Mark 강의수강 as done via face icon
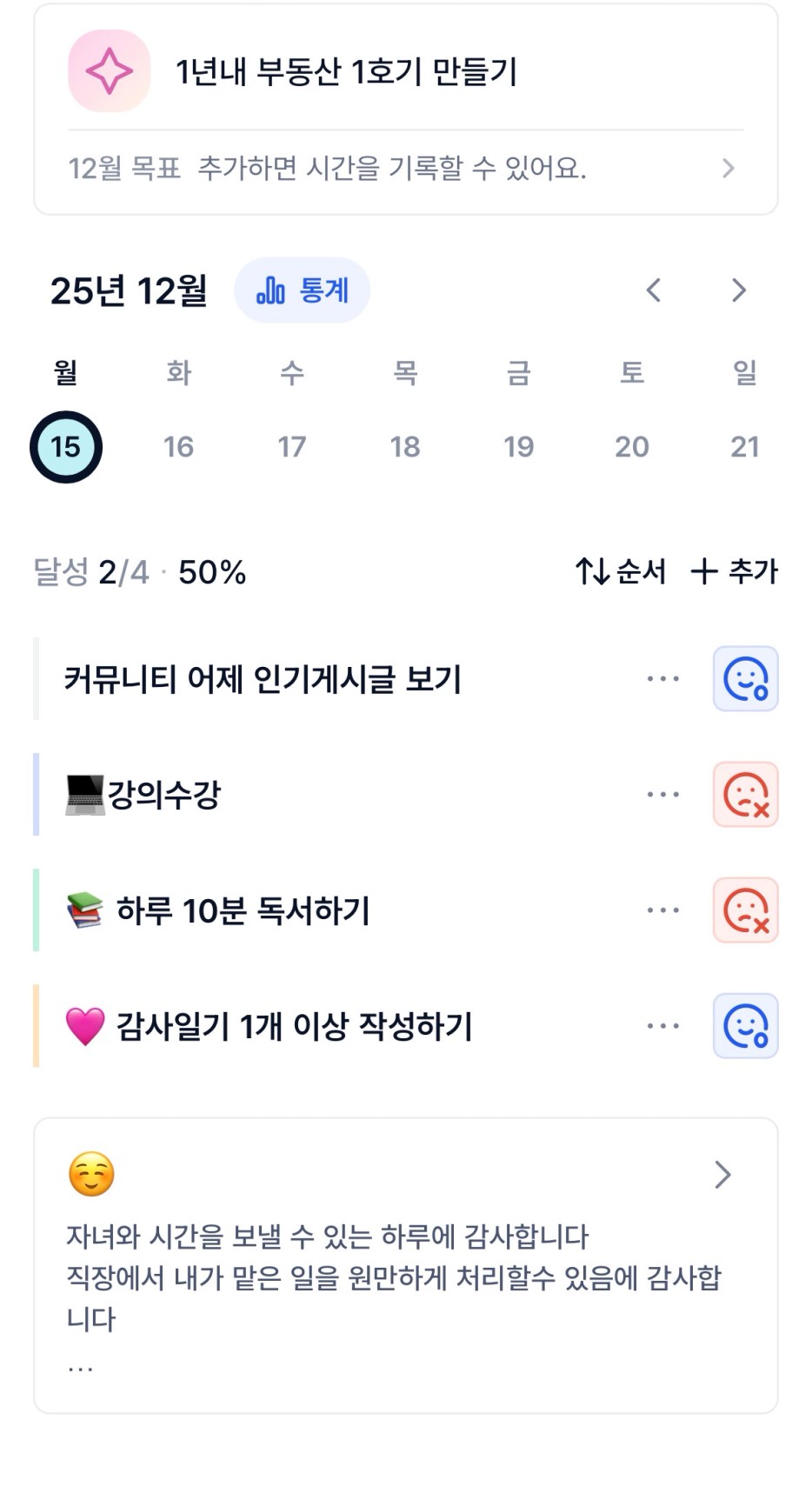This screenshot has height=1493, width=812. [x=745, y=795]
